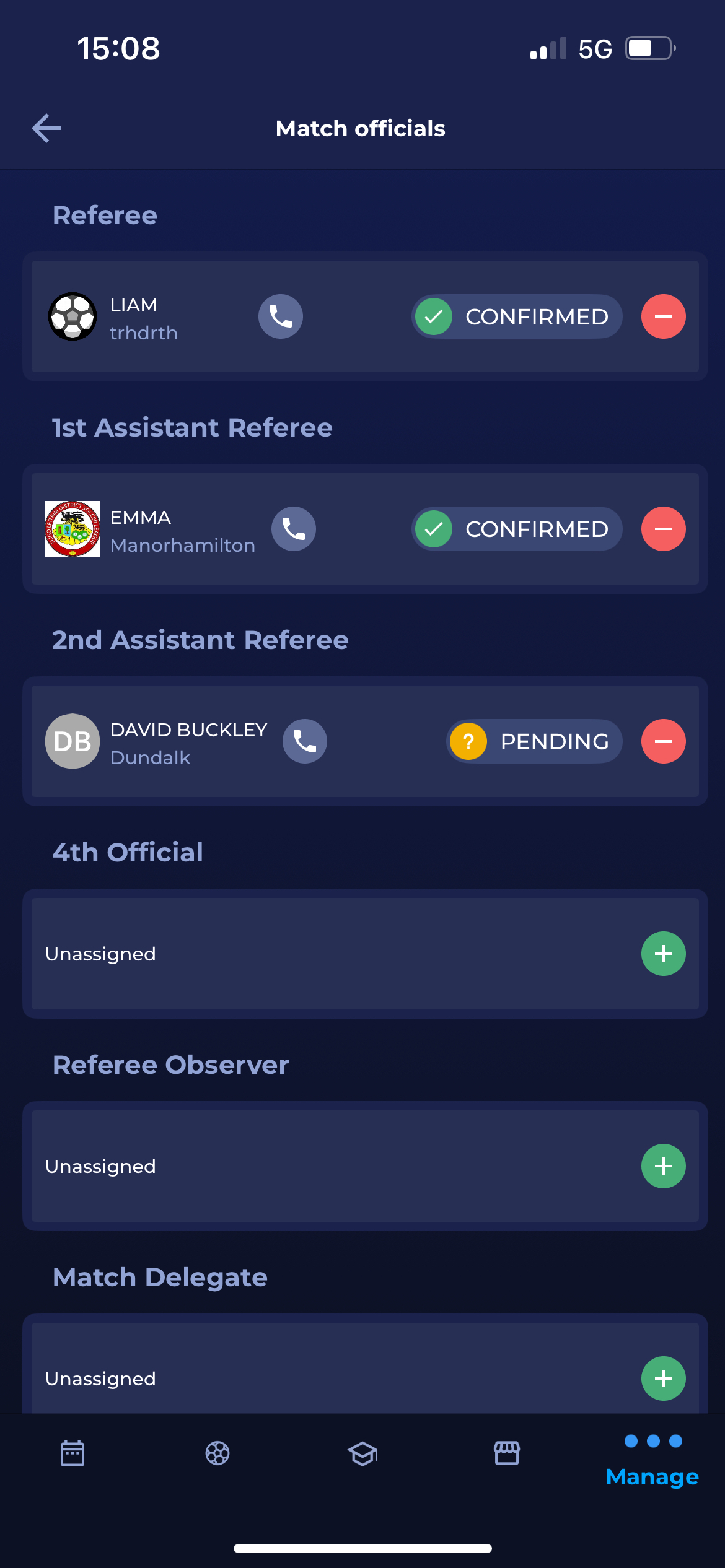Image resolution: width=725 pixels, height=1568 pixels.
Task: Remove Emma as 1st Assistant Referee
Action: [663, 529]
